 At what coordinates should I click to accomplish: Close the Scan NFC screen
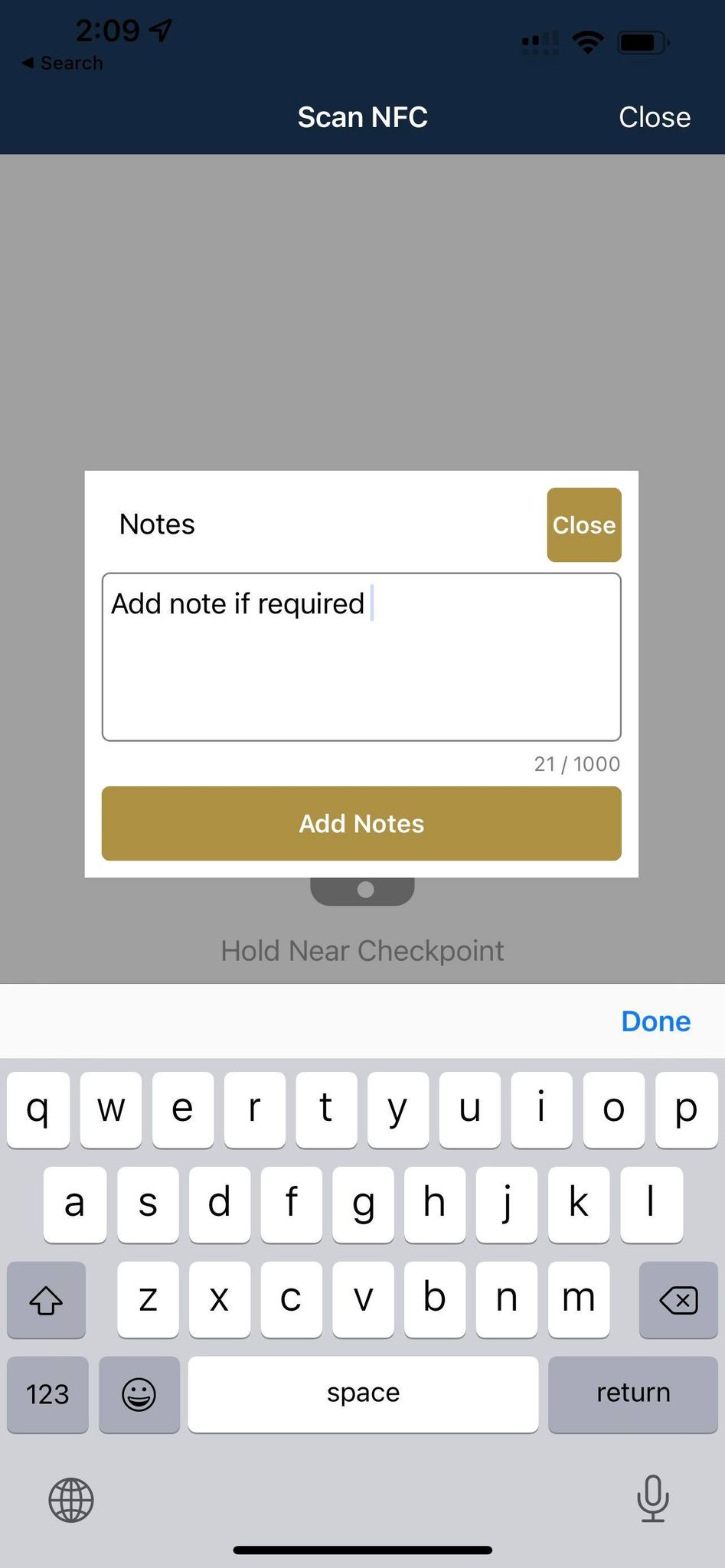(654, 117)
